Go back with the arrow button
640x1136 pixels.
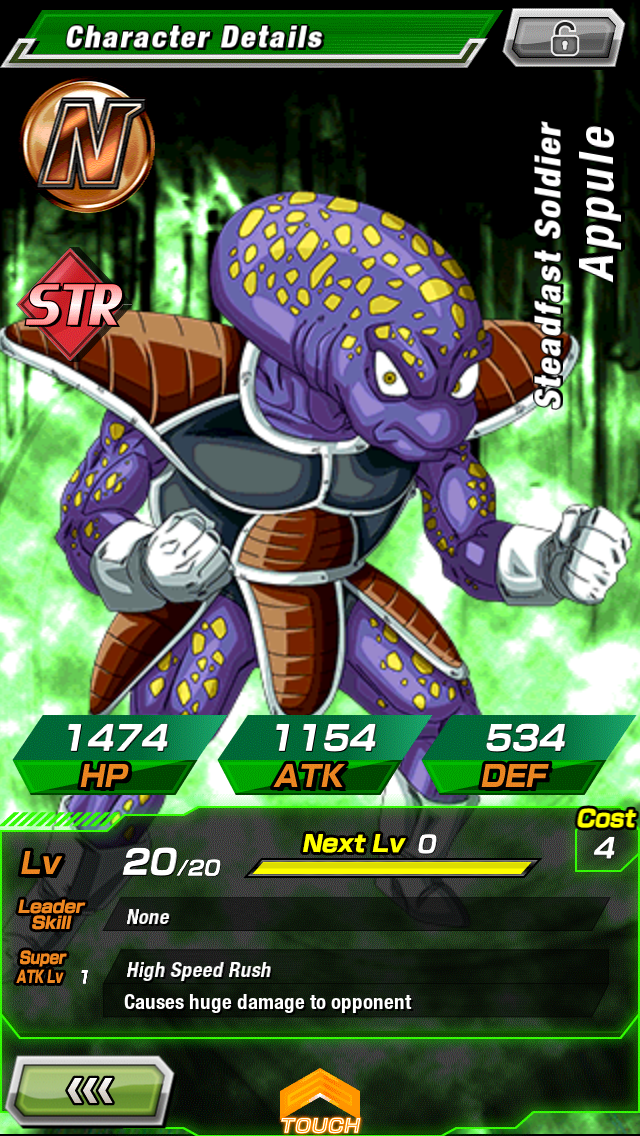coord(89,1090)
